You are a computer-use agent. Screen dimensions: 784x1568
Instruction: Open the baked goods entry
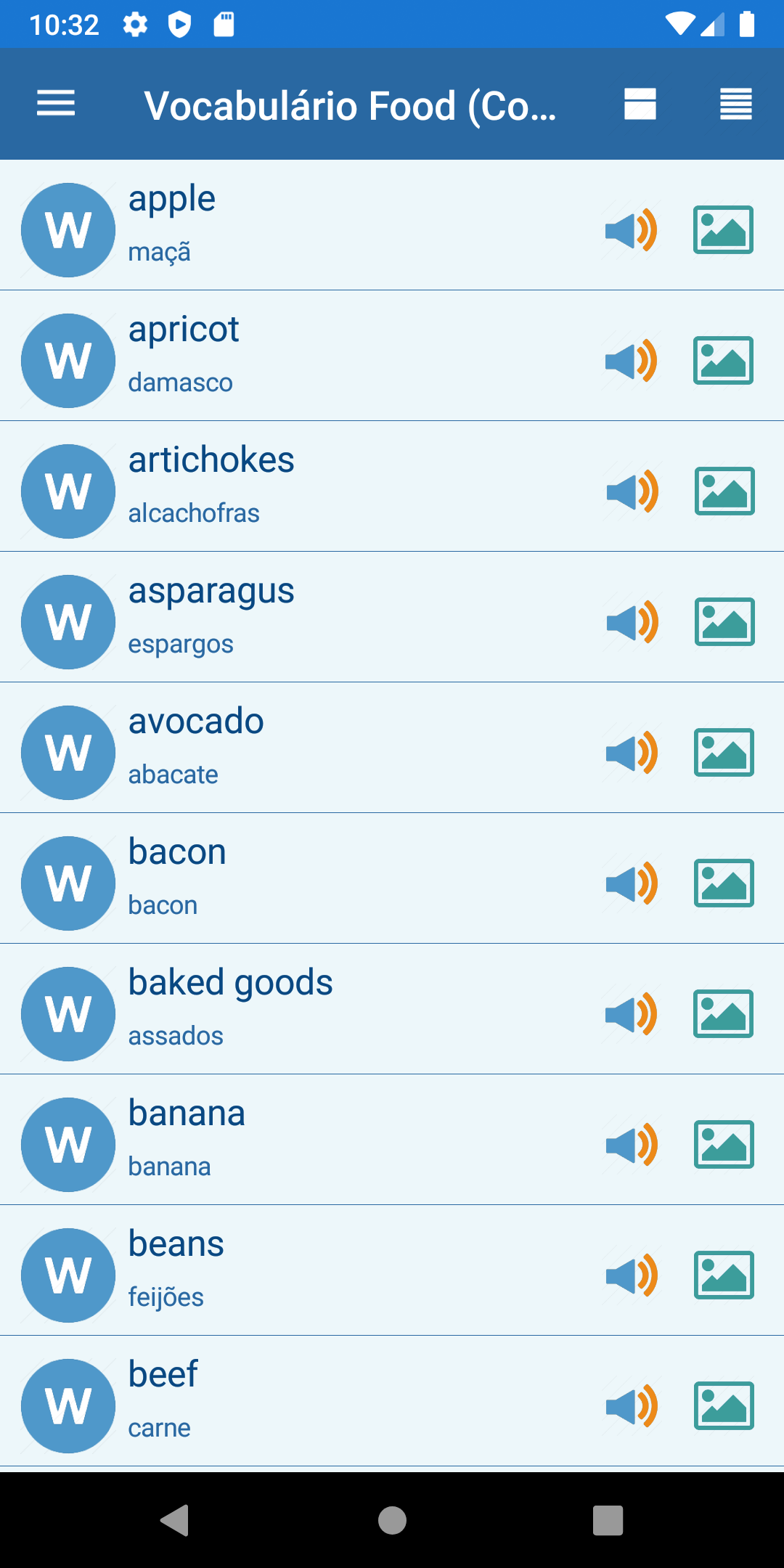coord(290,1009)
